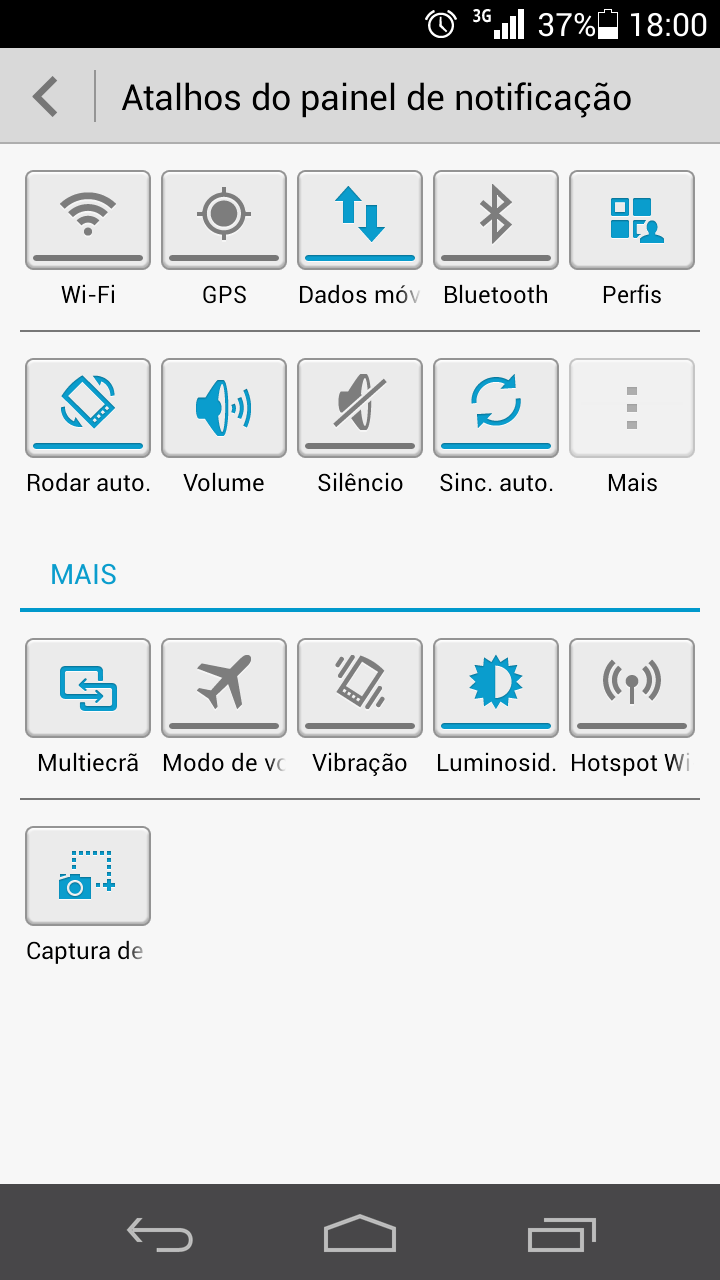Tap the Mais three-dots tile

pos(632,408)
